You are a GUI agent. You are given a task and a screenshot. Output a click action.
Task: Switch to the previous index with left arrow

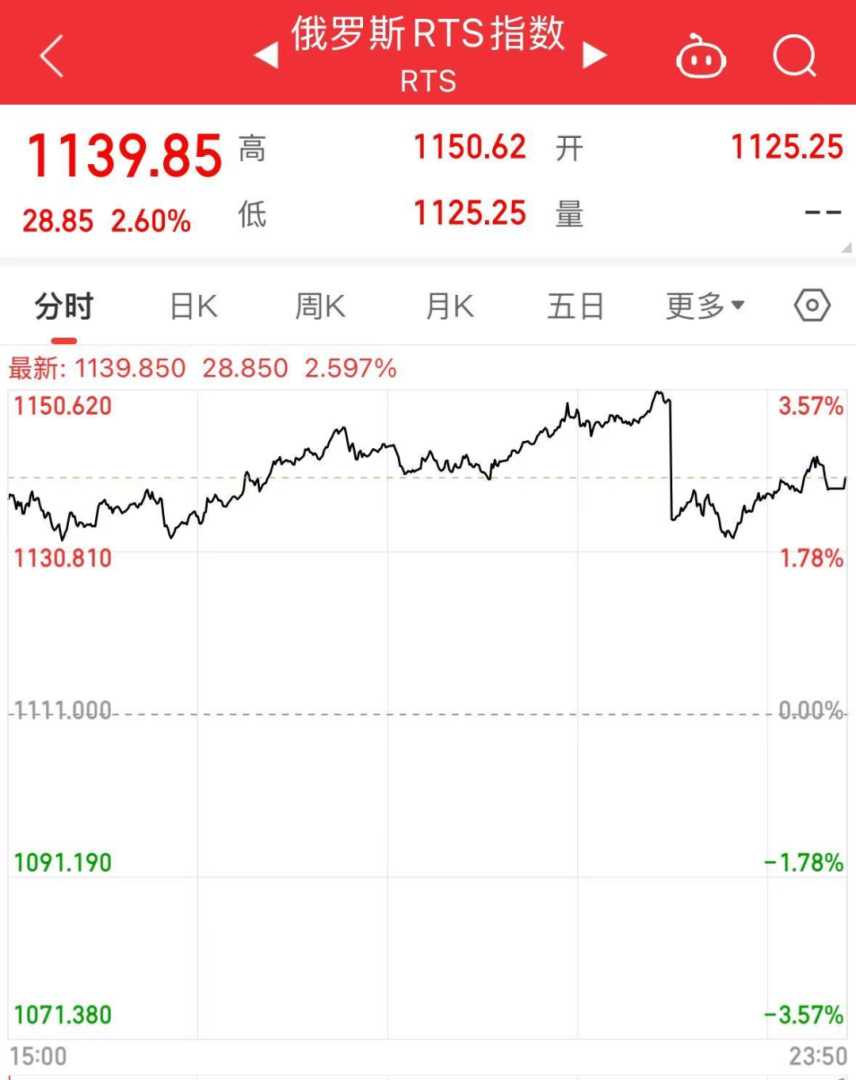(x=266, y=56)
